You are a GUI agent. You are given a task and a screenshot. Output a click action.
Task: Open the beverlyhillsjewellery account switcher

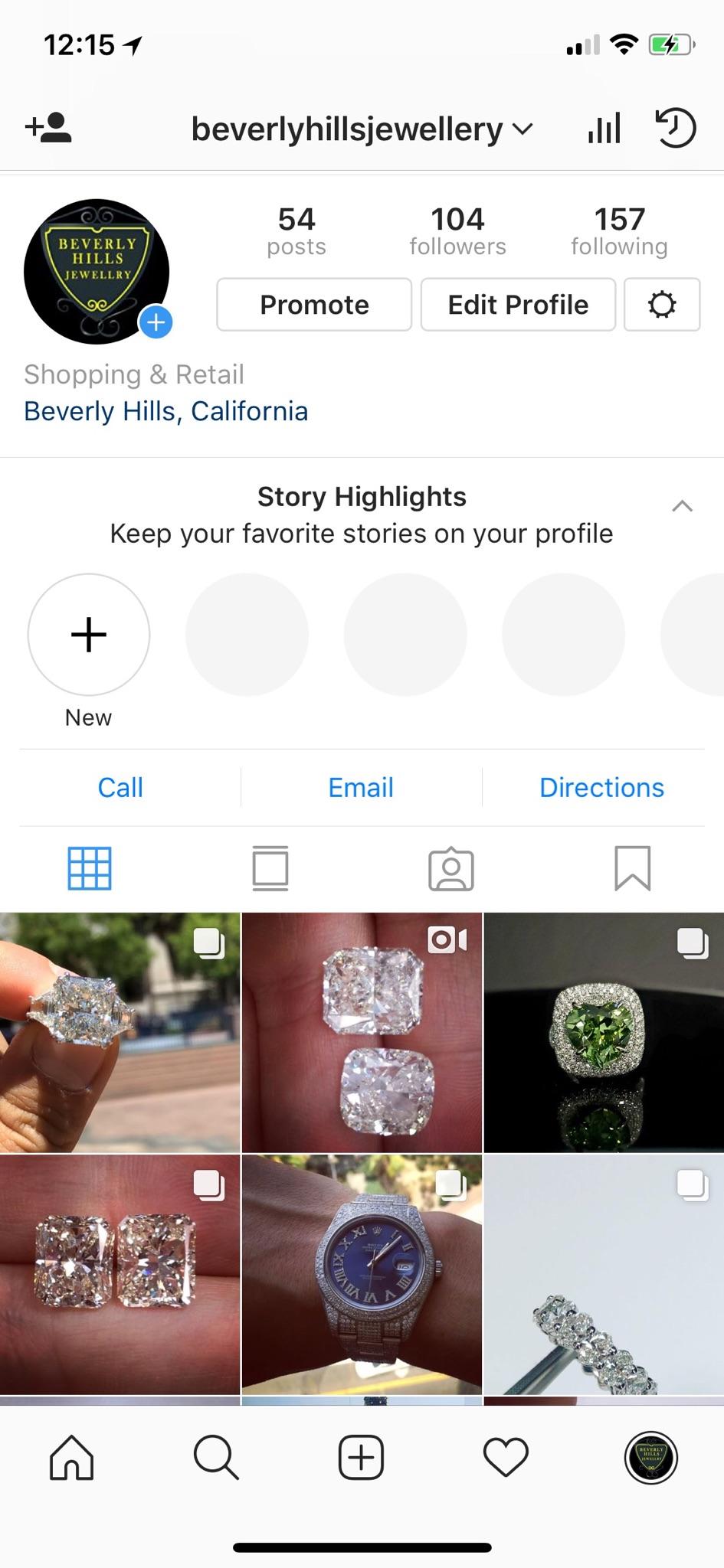click(x=362, y=129)
